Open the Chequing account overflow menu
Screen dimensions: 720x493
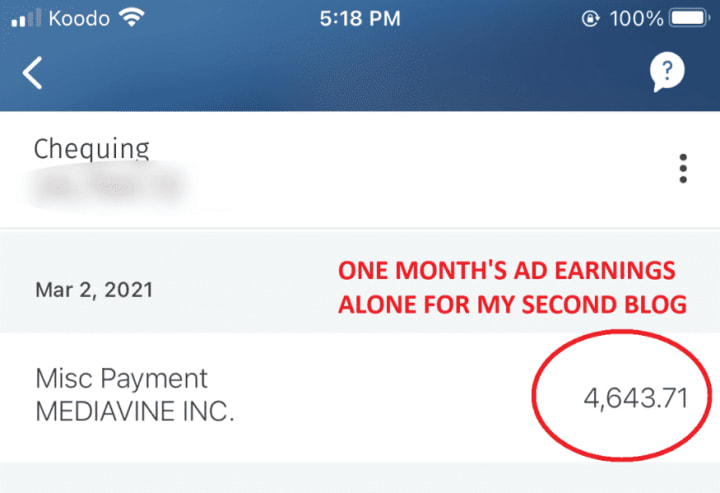point(683,168)
